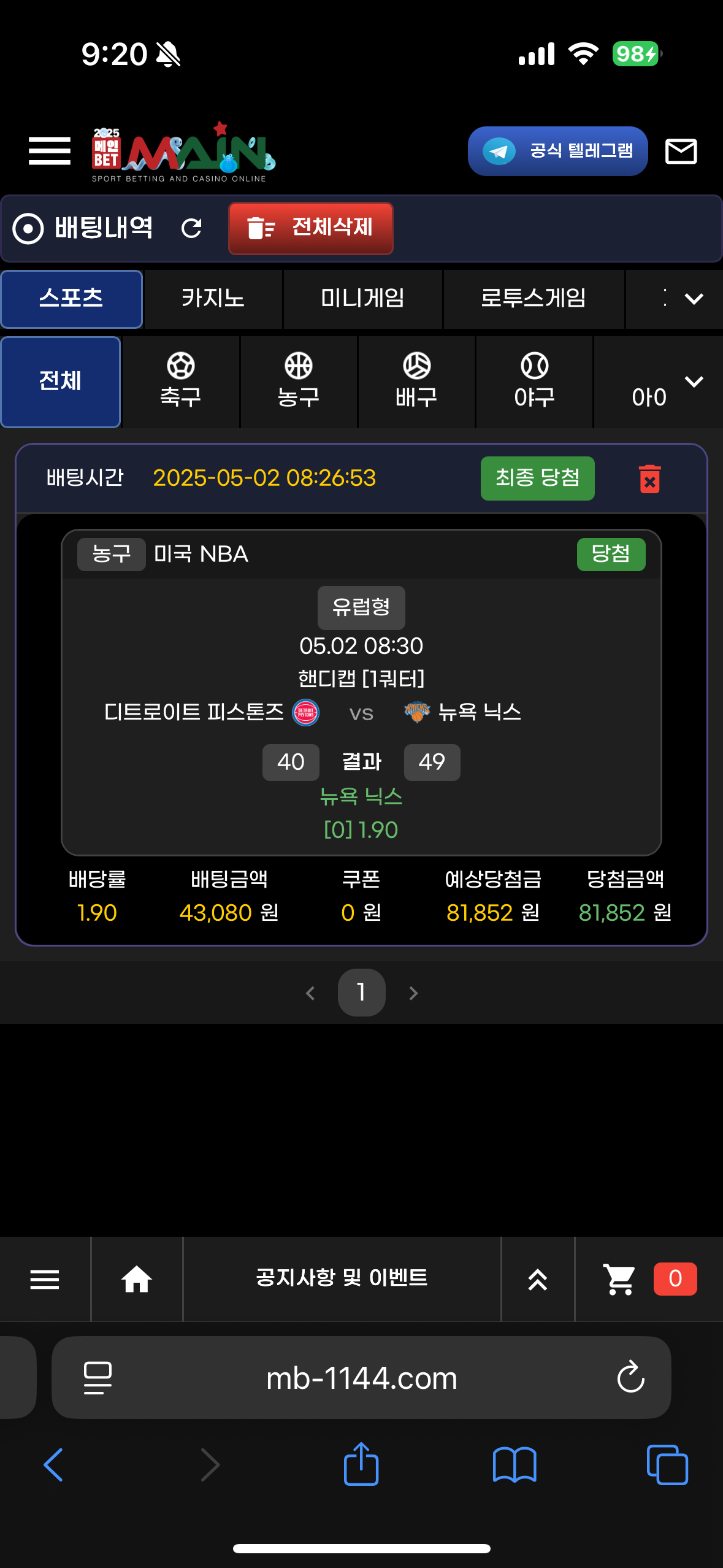
Task: Filter bets by 축구
Action: pos(180,381)
